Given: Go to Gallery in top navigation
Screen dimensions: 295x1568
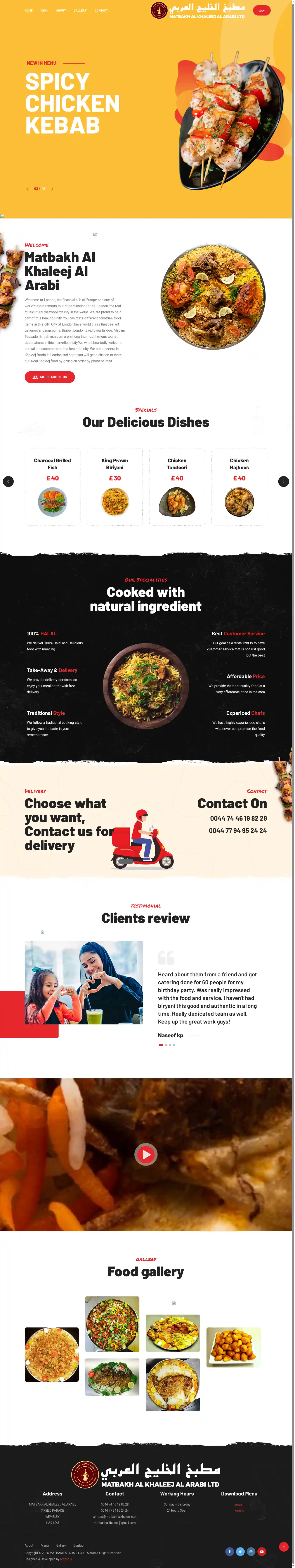Looking at the screenshot, I should click(80, 10).
